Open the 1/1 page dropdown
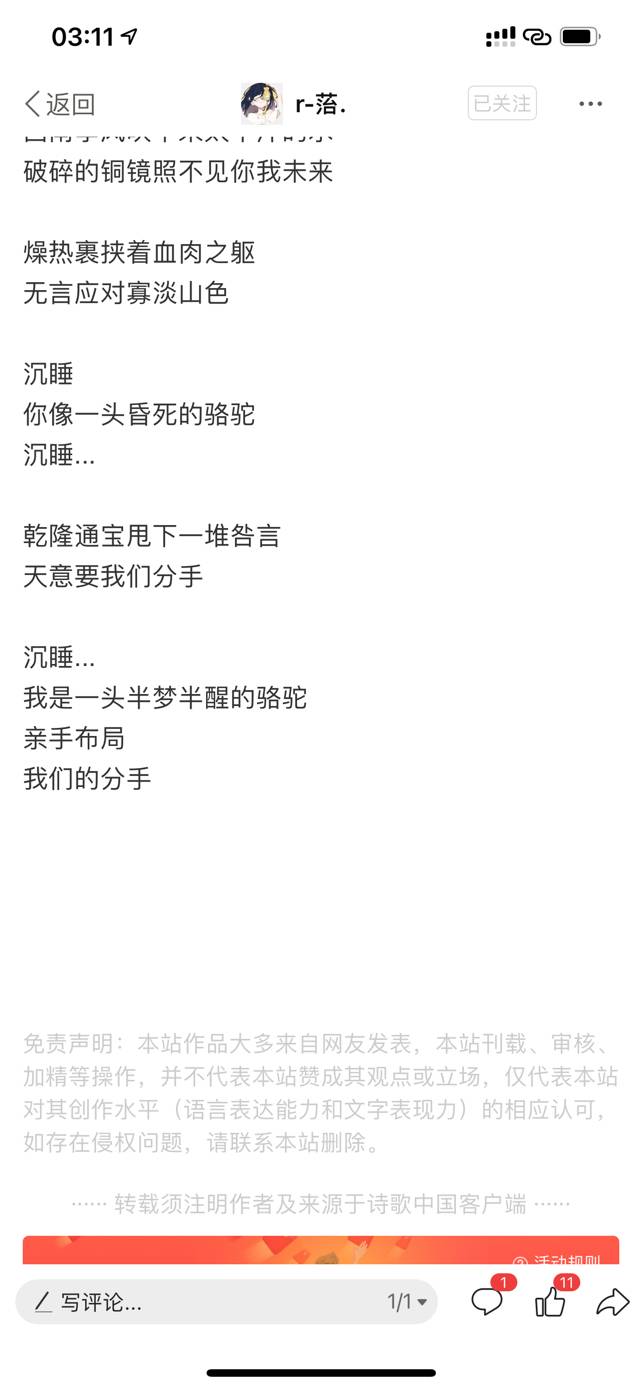Image resolution: width=642 pixels, height=1389 pixels. [x=407, y=1302]
